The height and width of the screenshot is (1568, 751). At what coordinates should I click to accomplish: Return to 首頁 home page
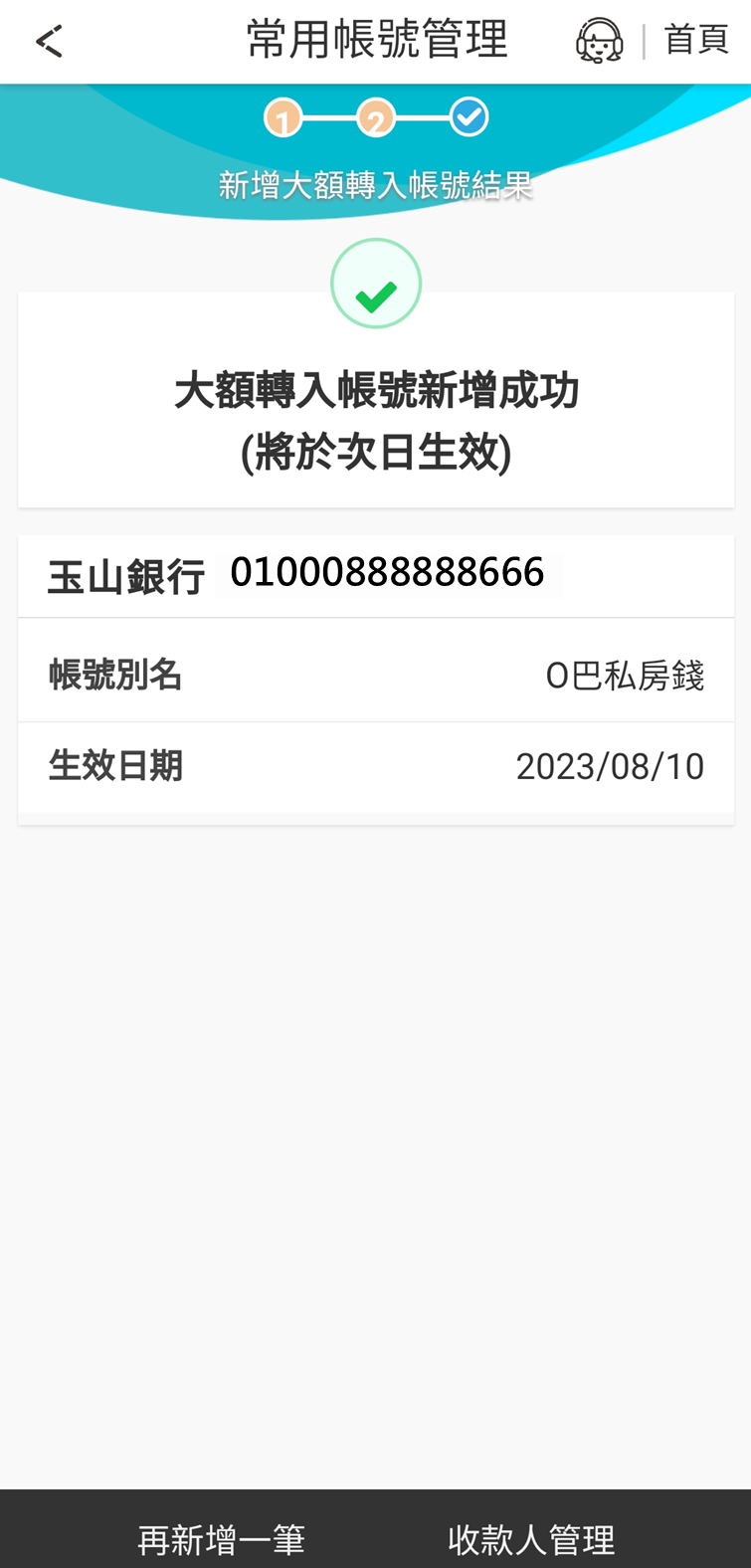pos(696,41)
